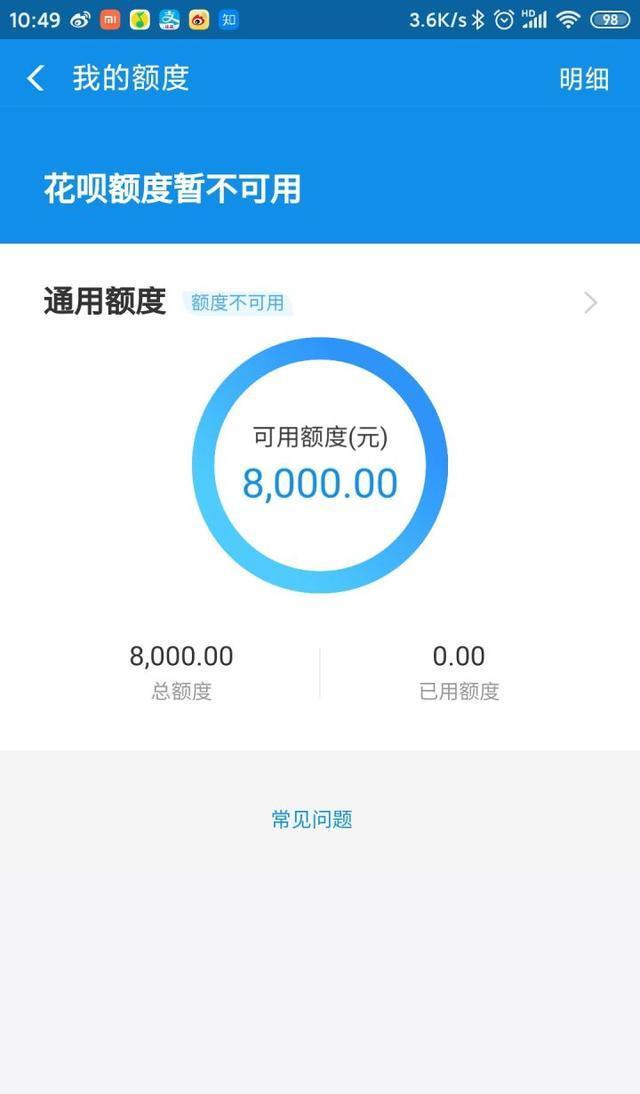Go back using the top-left arrow
The width and height of the screenshot is (640, 1094).
pyautogui.click(x=36, y=78)
